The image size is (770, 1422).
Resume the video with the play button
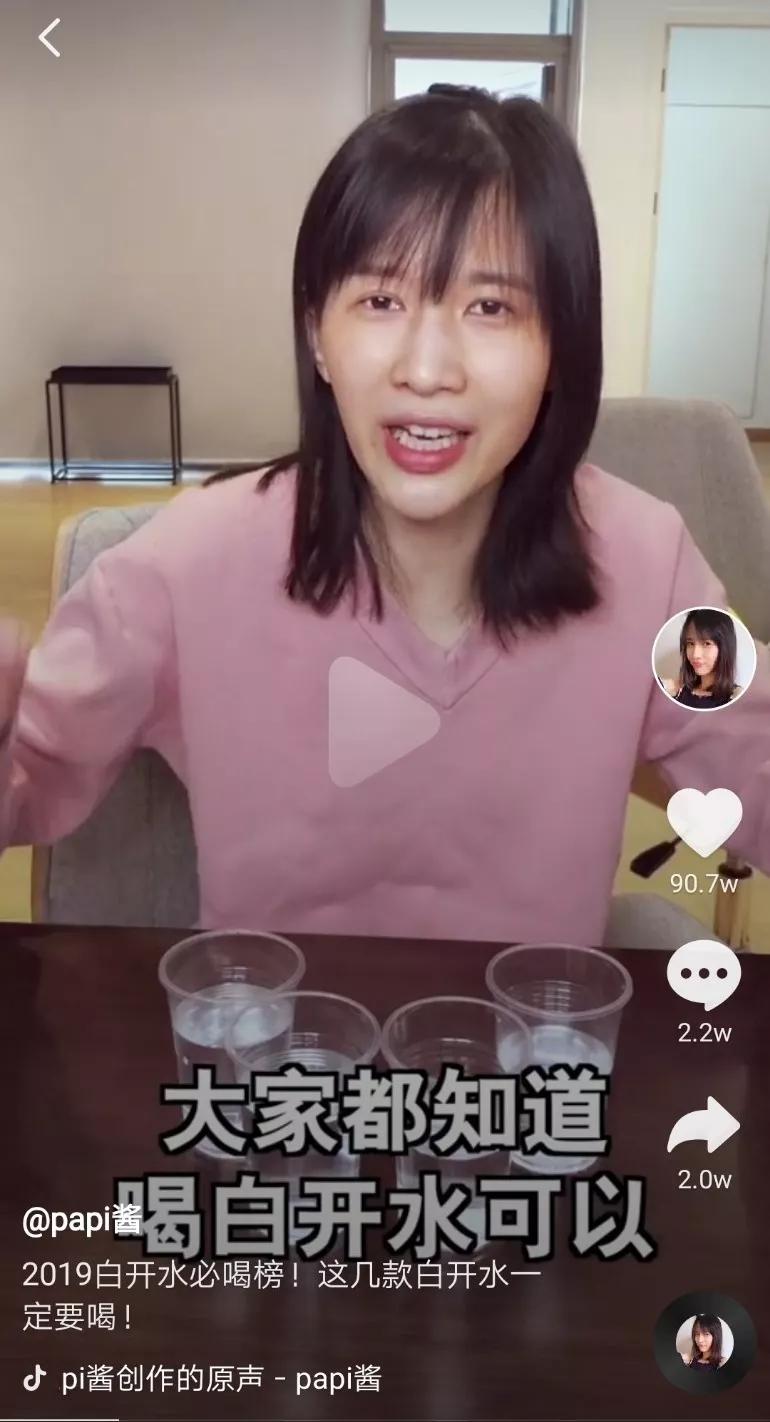click(x=384, y=722)
